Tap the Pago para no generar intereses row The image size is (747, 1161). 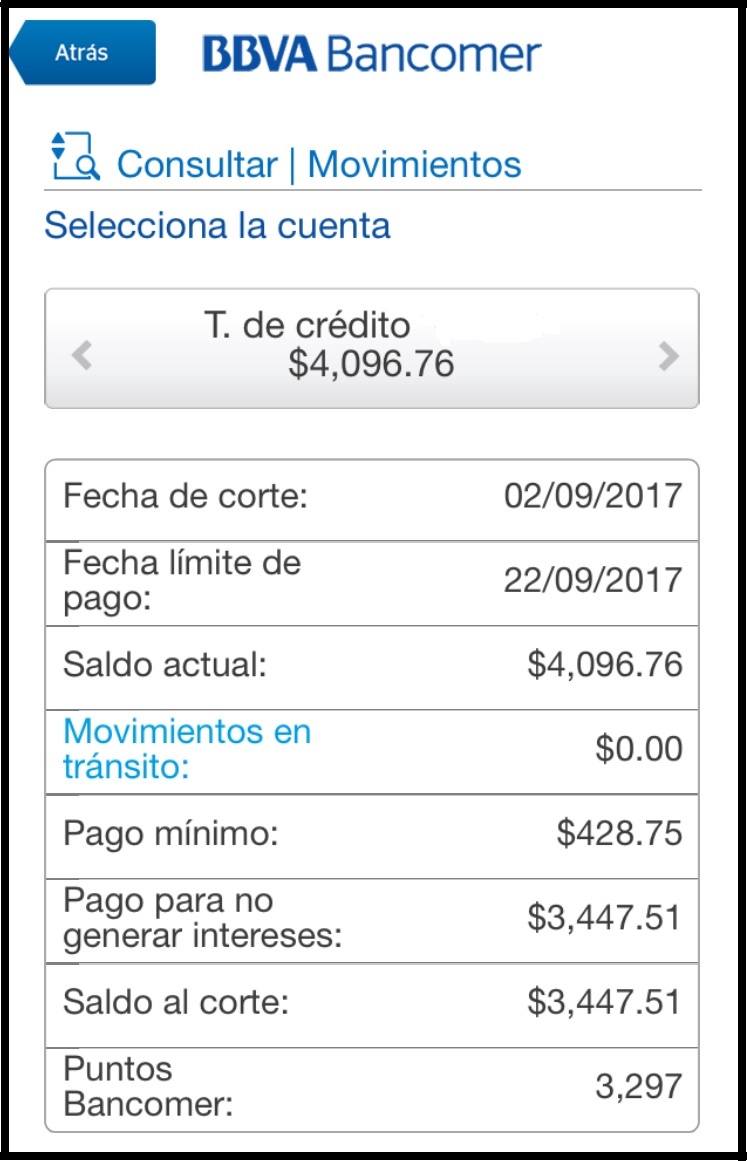coord(373,916)
